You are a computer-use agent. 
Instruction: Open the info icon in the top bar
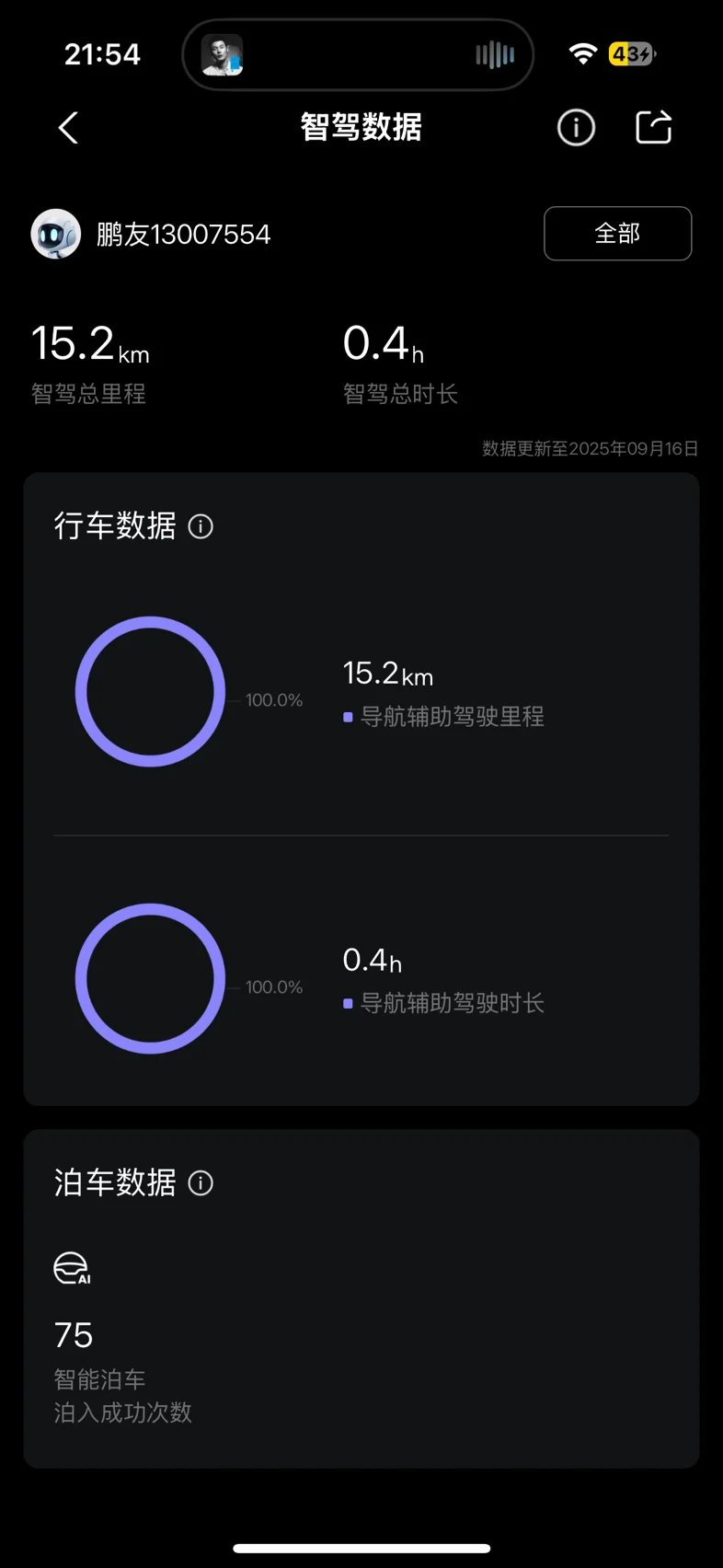tap(577, 128)
